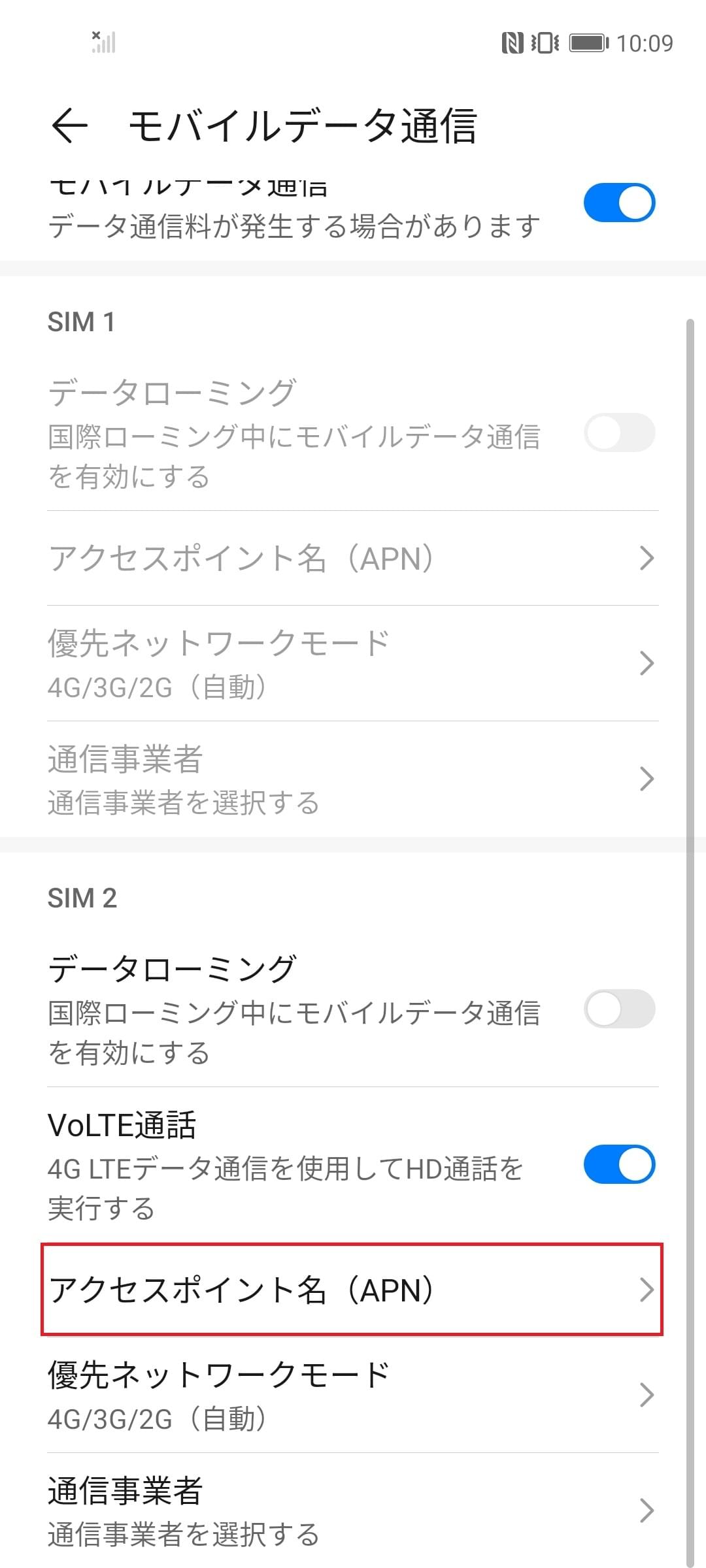This screenshot has height=1568, width=706.
Task: Open SIM 2 優先ネットワークモード
Action: [352, 1395]
